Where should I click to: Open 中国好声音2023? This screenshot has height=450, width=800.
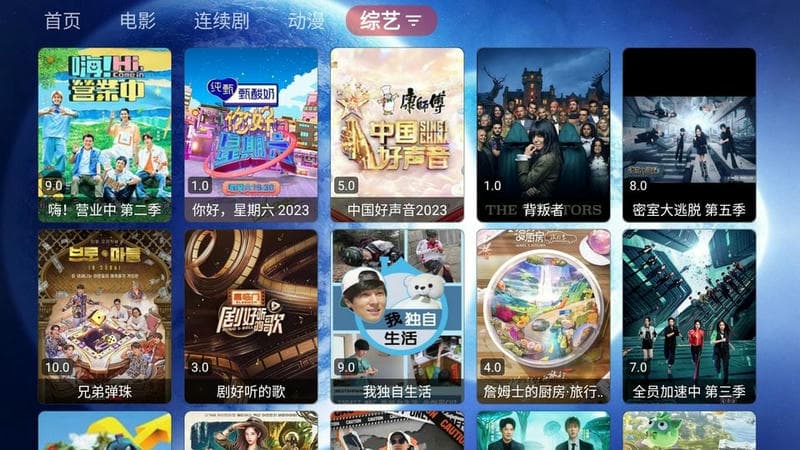click(397, 135)
